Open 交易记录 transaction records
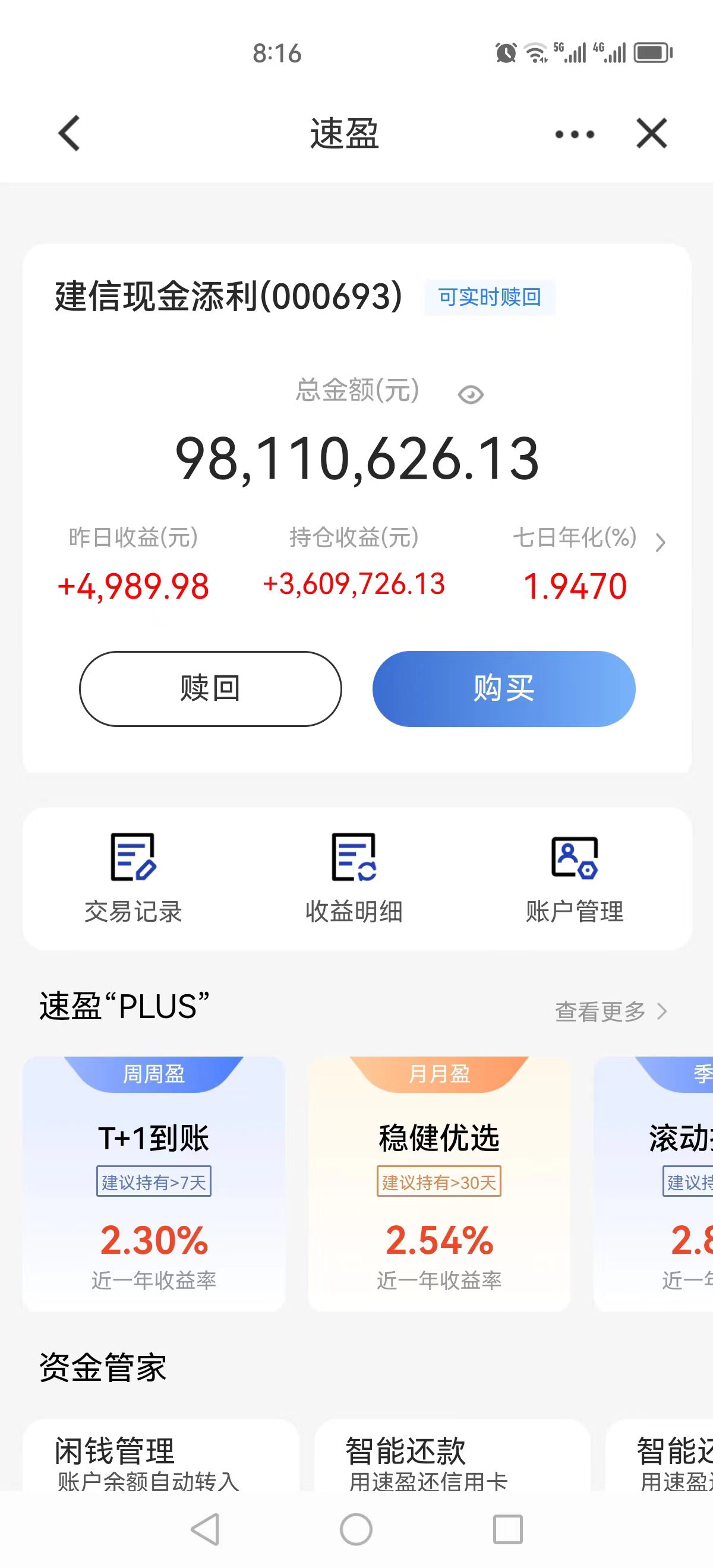 coord(133,878)
